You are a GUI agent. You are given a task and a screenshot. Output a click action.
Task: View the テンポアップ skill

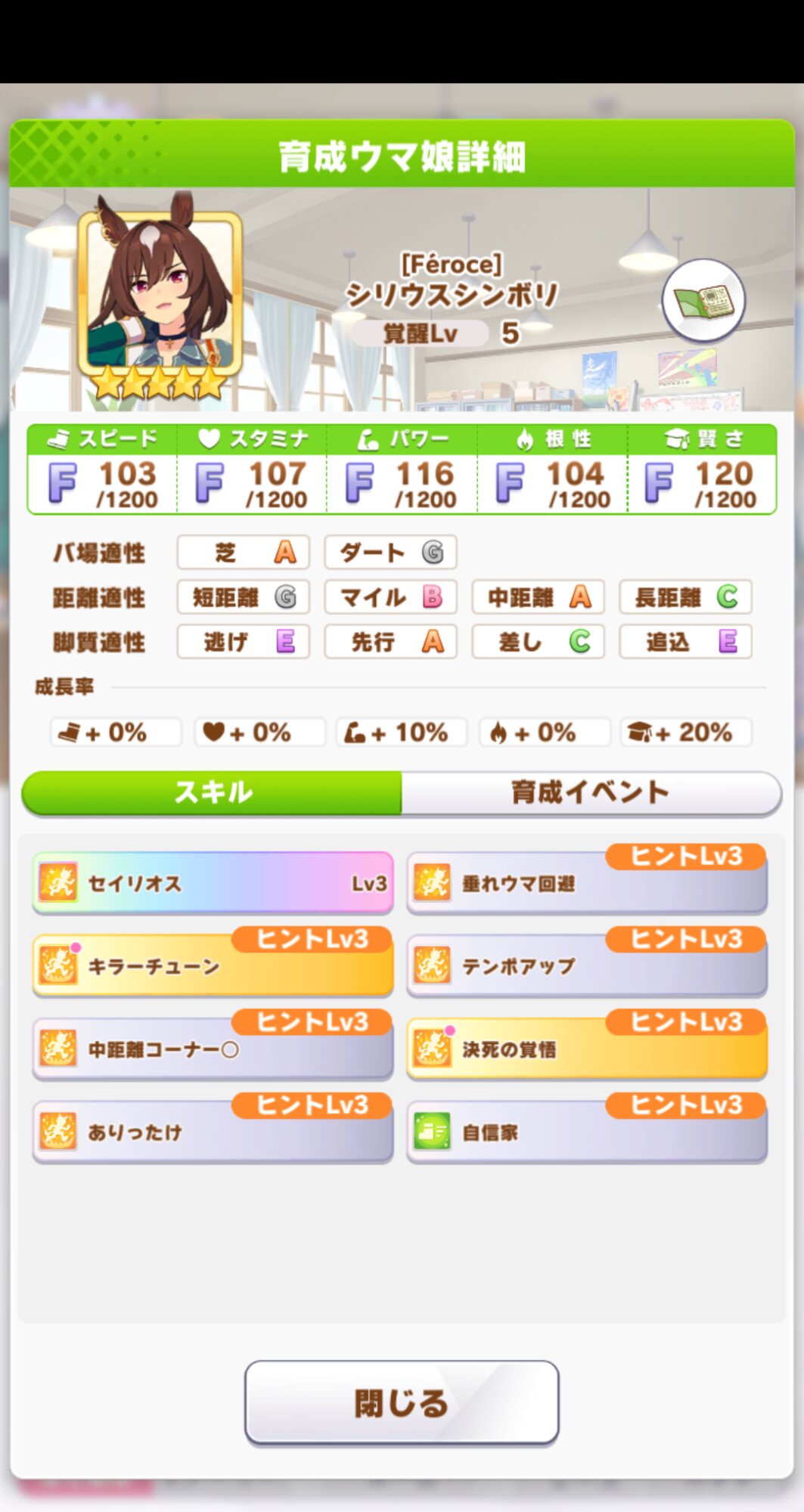tap(587, 966)
